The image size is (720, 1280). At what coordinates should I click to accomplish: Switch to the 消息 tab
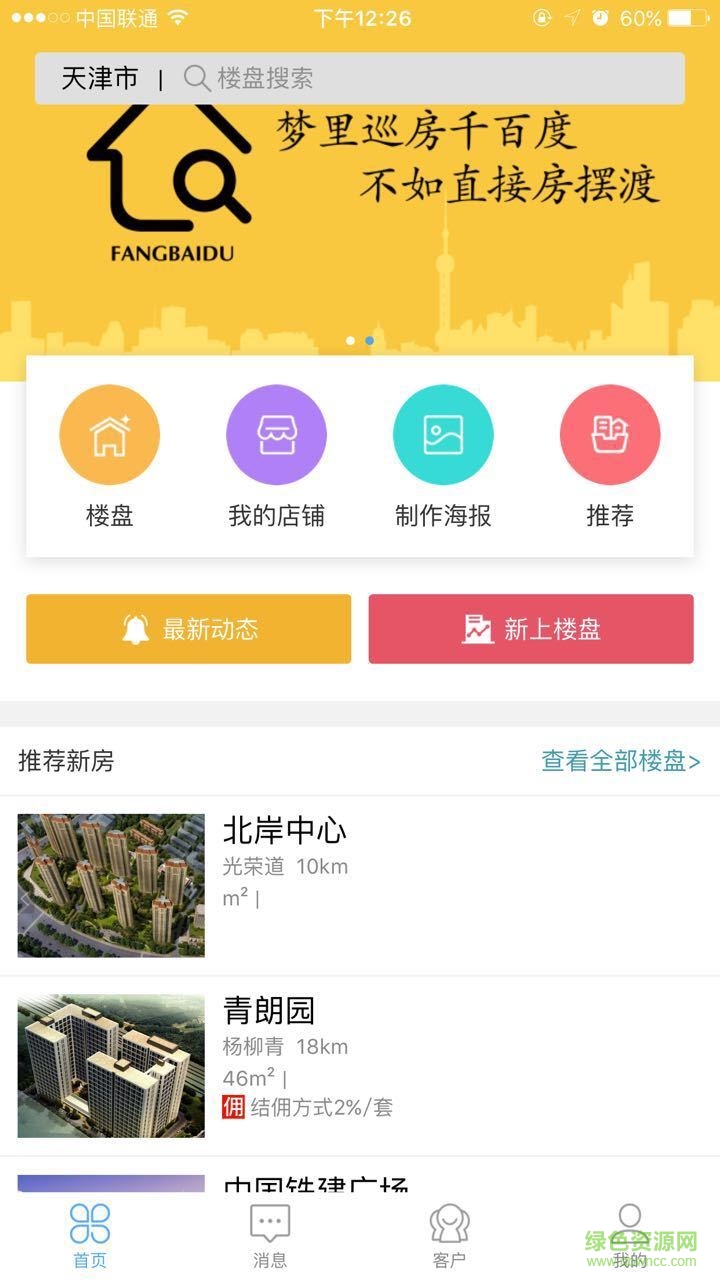[270, 1234]
